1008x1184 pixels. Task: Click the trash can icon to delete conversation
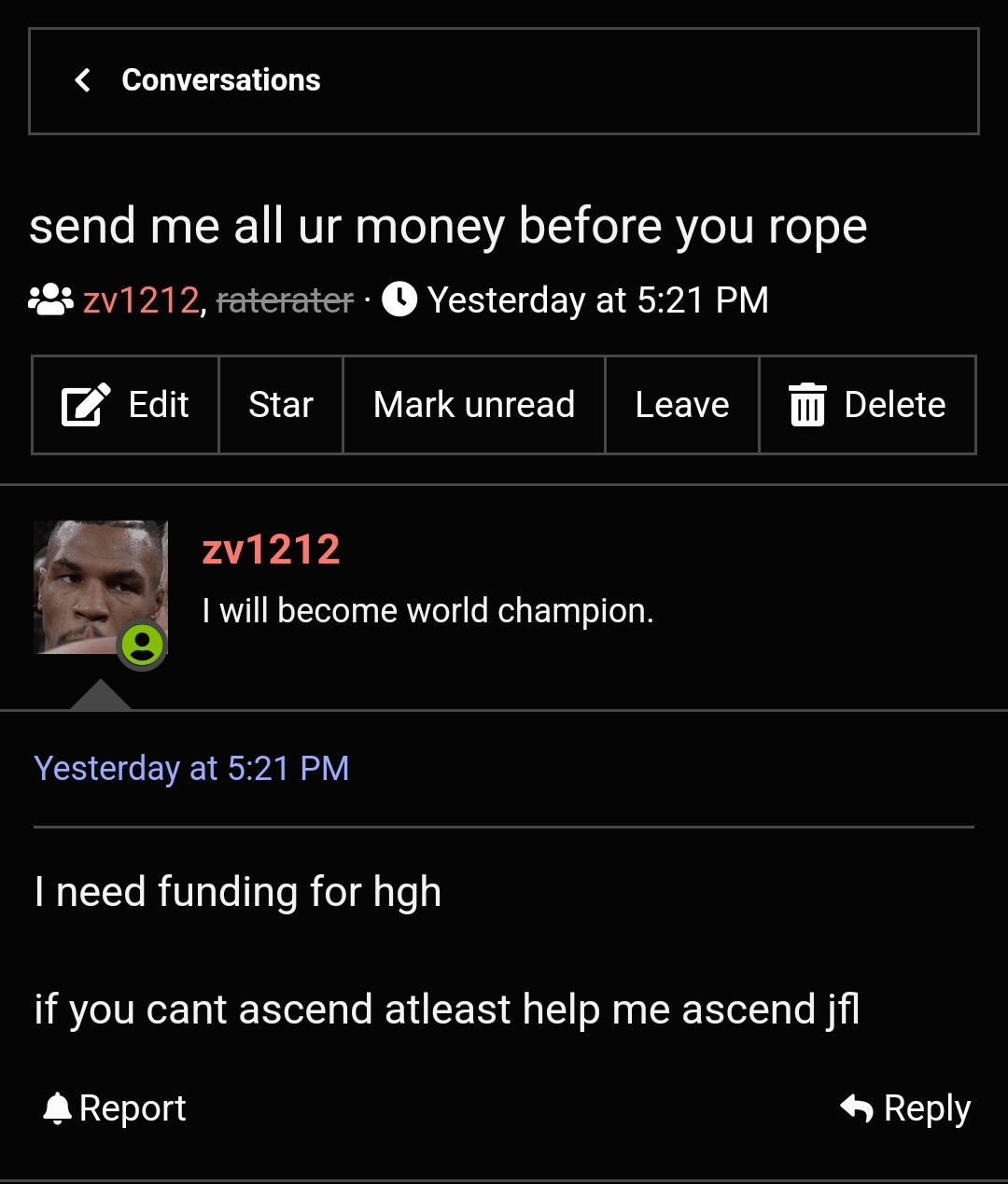pyautogui.click(x=807, y=404)
